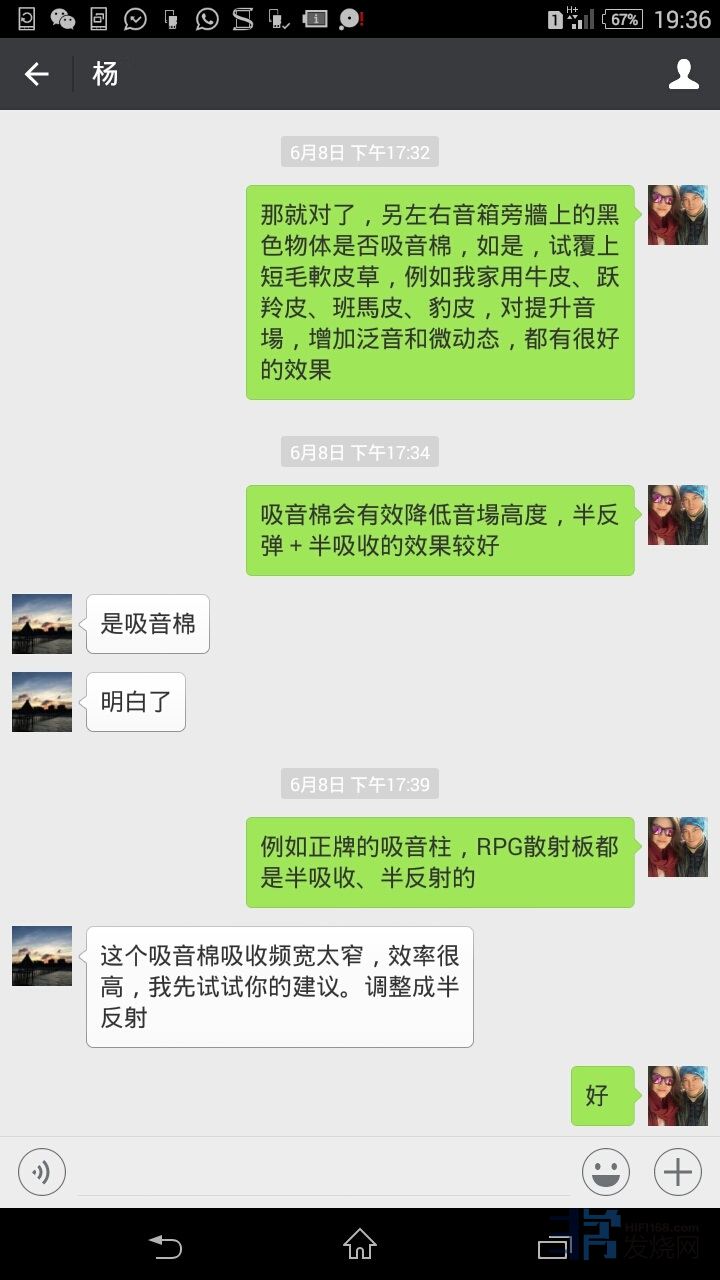The image size is (720, 1280).
Task: Switch to voice message input
Action: pyautogui.click(x=42, y=1171)
